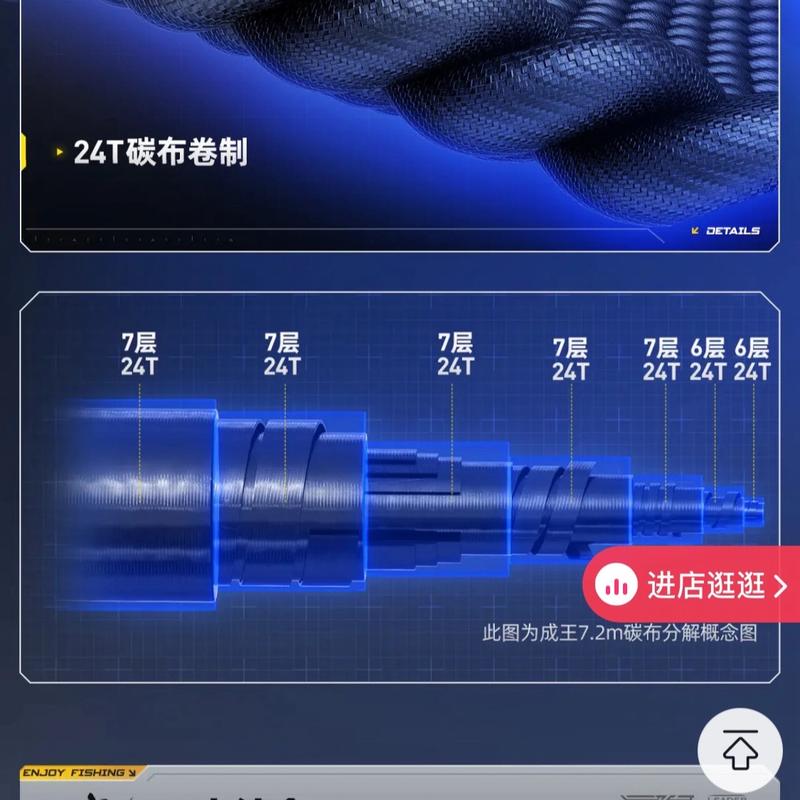Image resolution: width=800 pixels, height=800 pixels.
Task: Tap the back-to-top arrow button
Action: coord(740,748)
